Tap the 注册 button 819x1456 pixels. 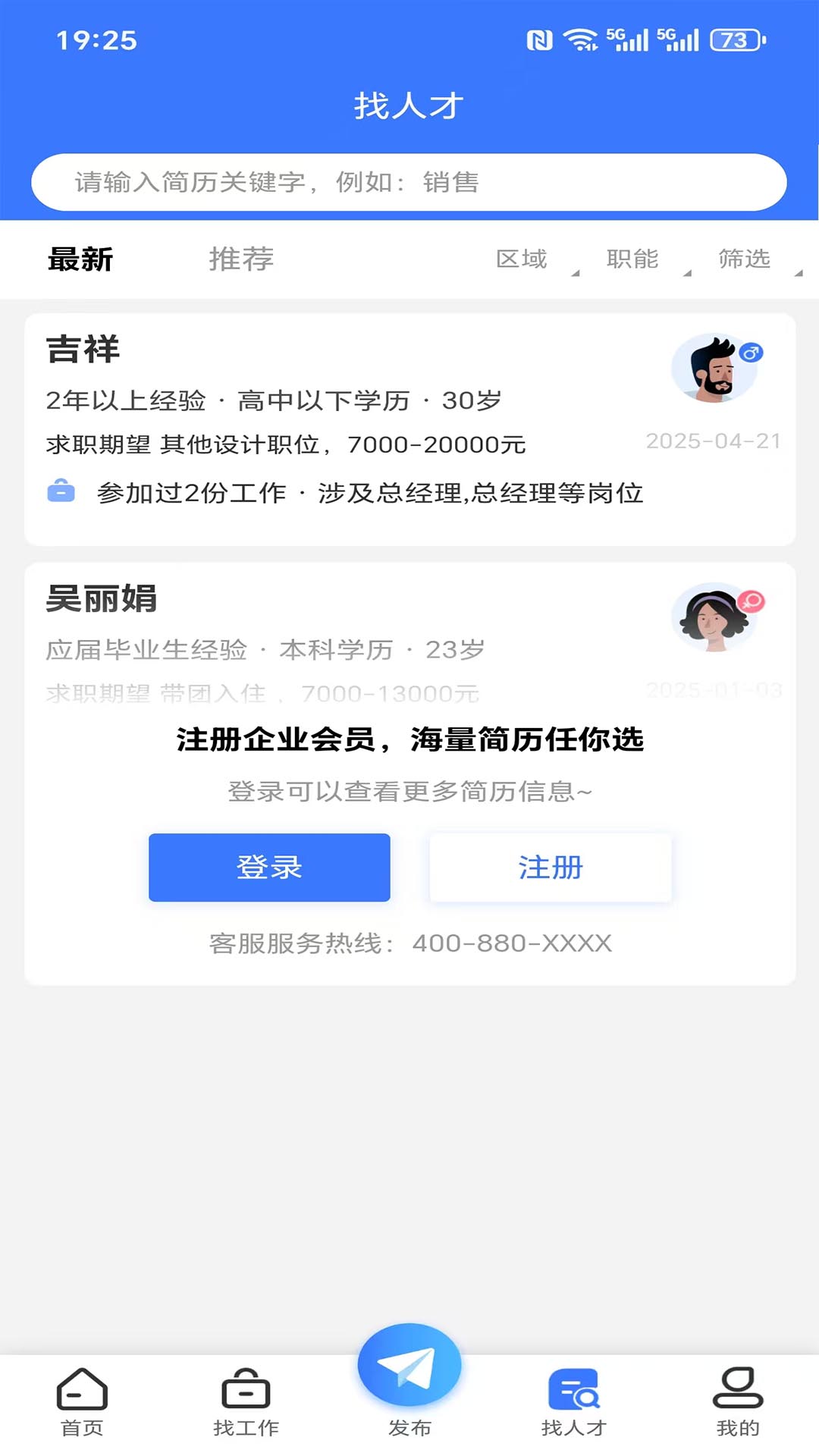point(551,868)
